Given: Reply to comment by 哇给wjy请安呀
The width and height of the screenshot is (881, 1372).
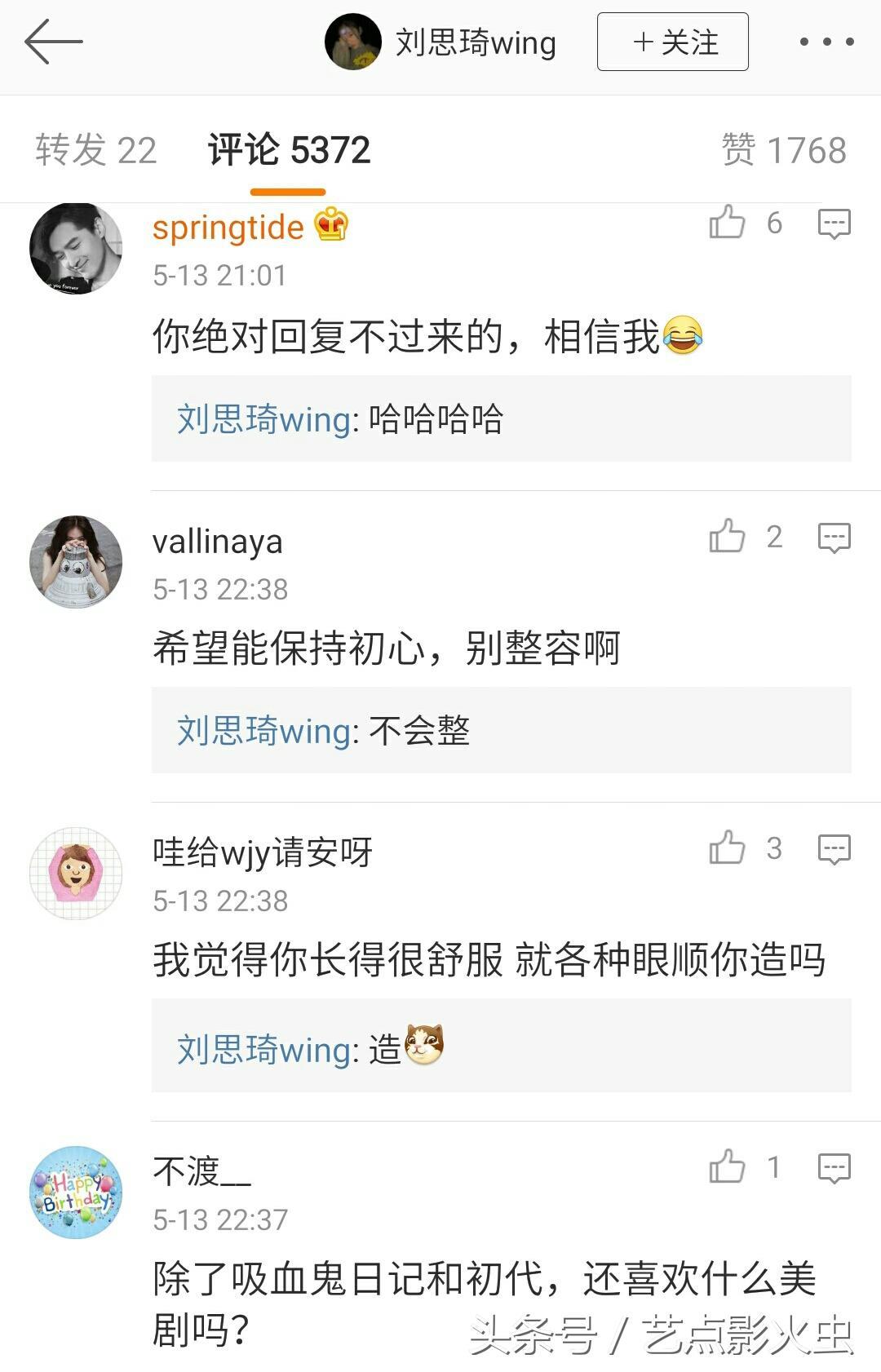Looking at the screenshot, I should (x=834, y=849).
